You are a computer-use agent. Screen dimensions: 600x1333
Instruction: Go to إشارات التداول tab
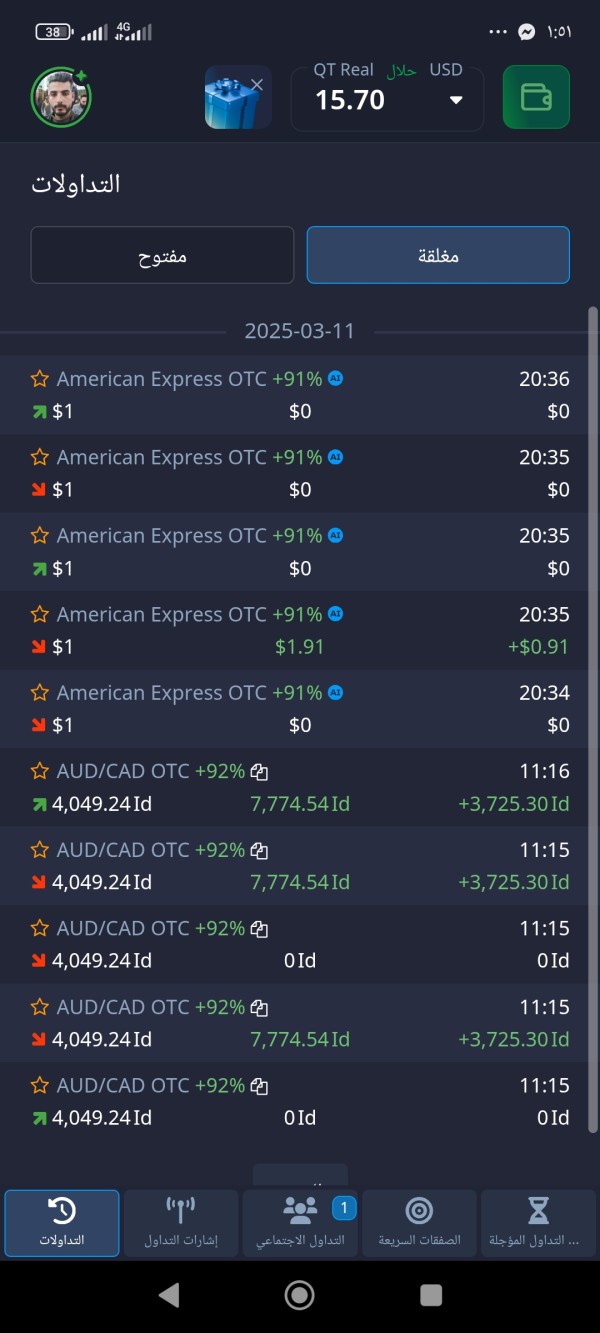181,1223
